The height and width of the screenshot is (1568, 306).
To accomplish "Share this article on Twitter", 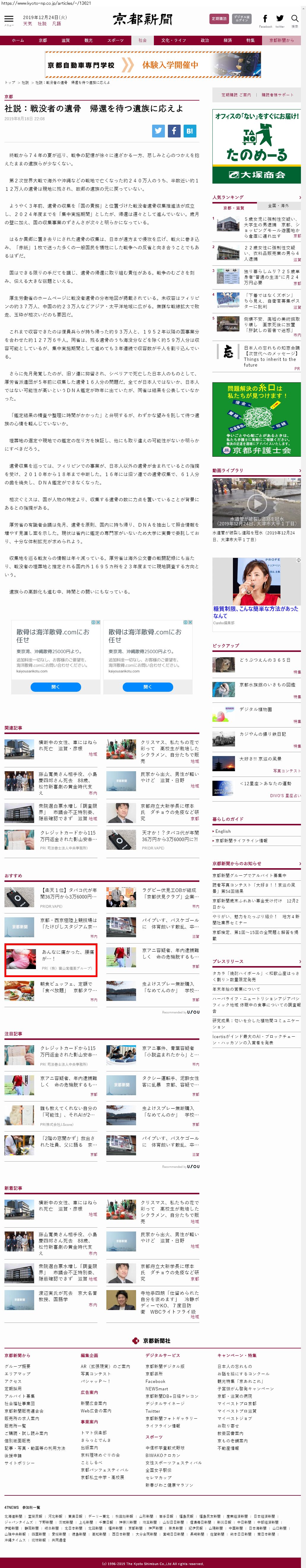I will [x=158, y=130].
